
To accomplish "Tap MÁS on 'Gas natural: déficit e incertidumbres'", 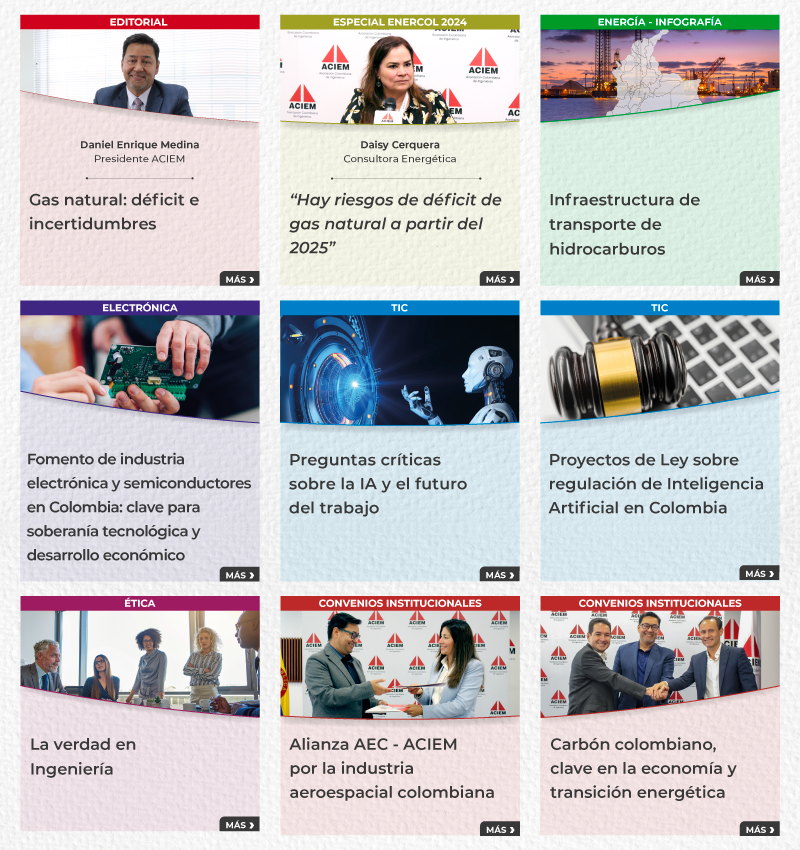I will click(x=240, y=279).
